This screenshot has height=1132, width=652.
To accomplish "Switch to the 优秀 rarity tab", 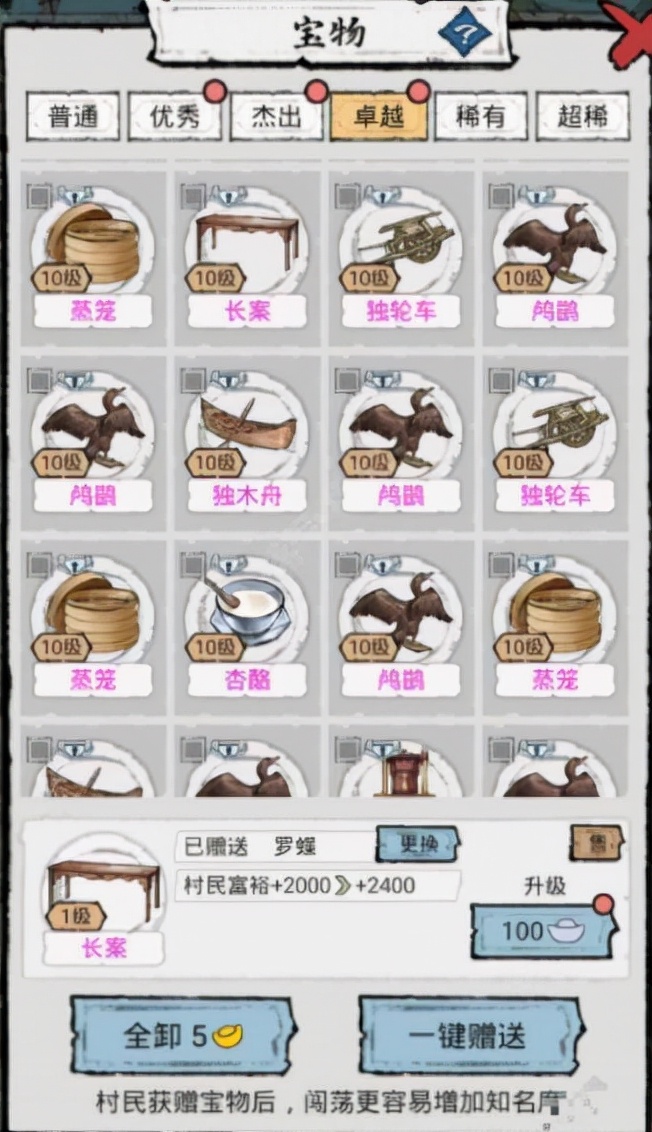I will [x=175, y=117].
